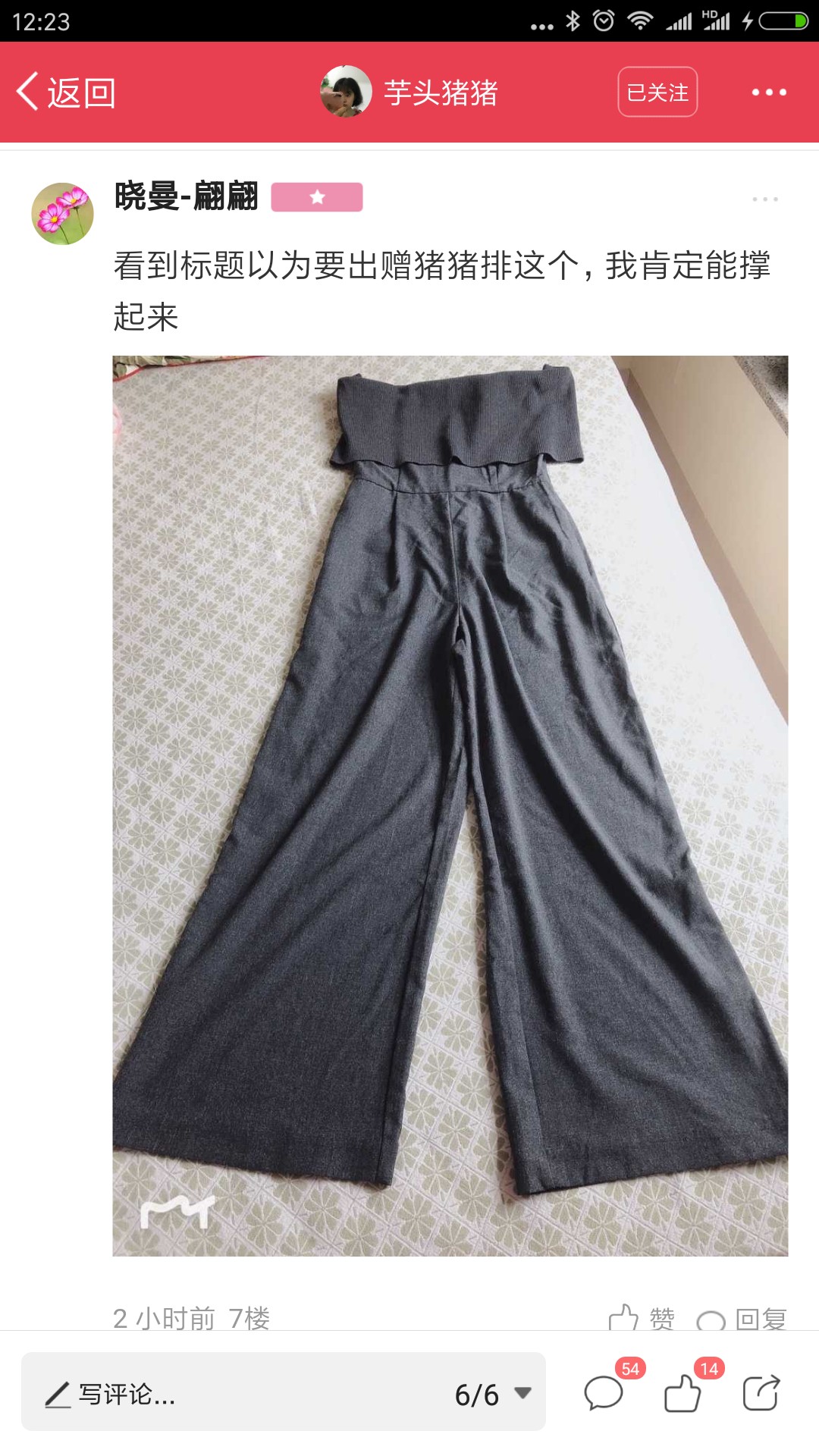Open 芋头猪猪's profile from the header
Screen dimensions: 819x1456
pos(409,92)
